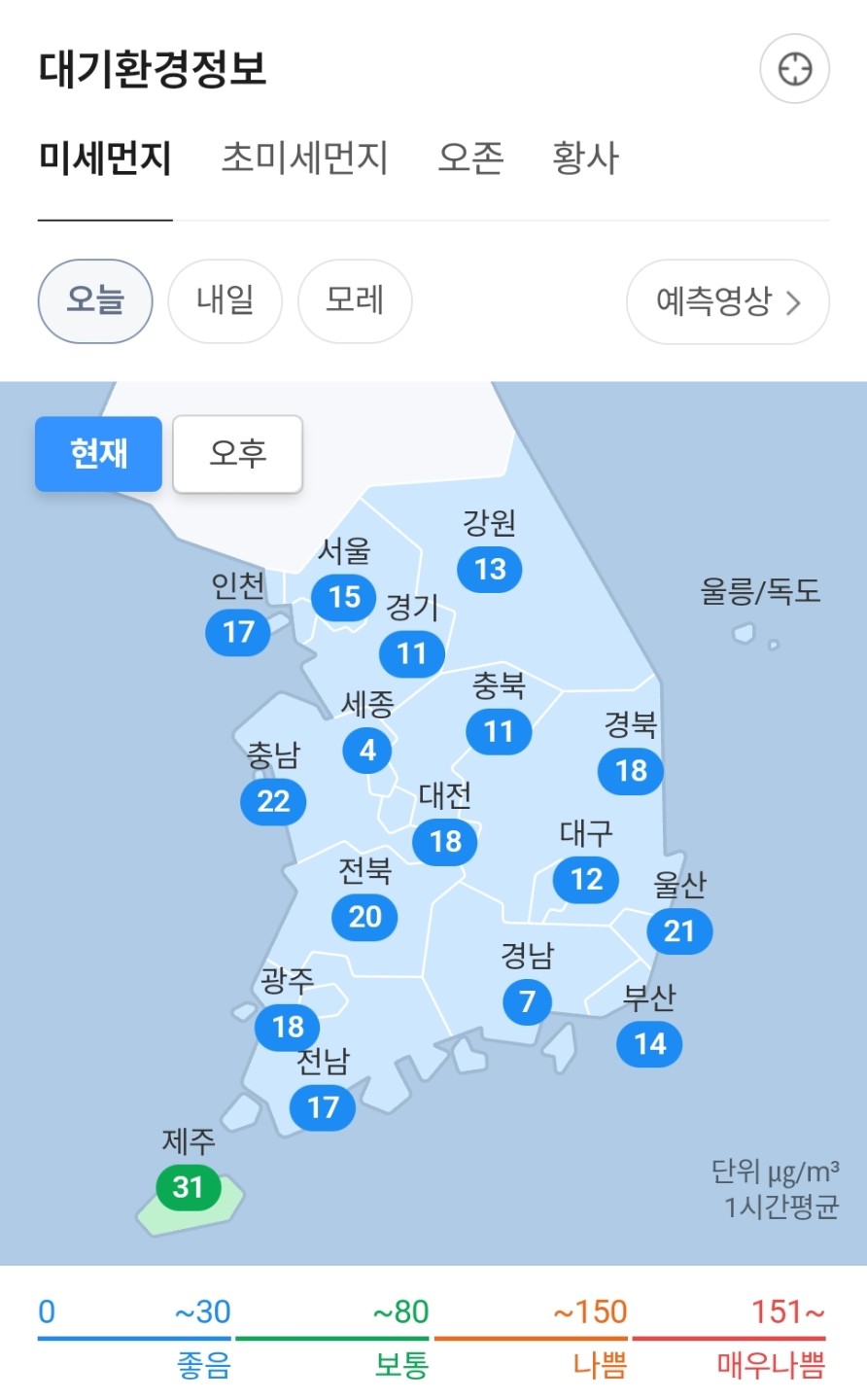Image resolution: width=867 pixels, height=1400 pixels.
Task: Choose the 내일 forecast chip
Action: coord(225,300)
